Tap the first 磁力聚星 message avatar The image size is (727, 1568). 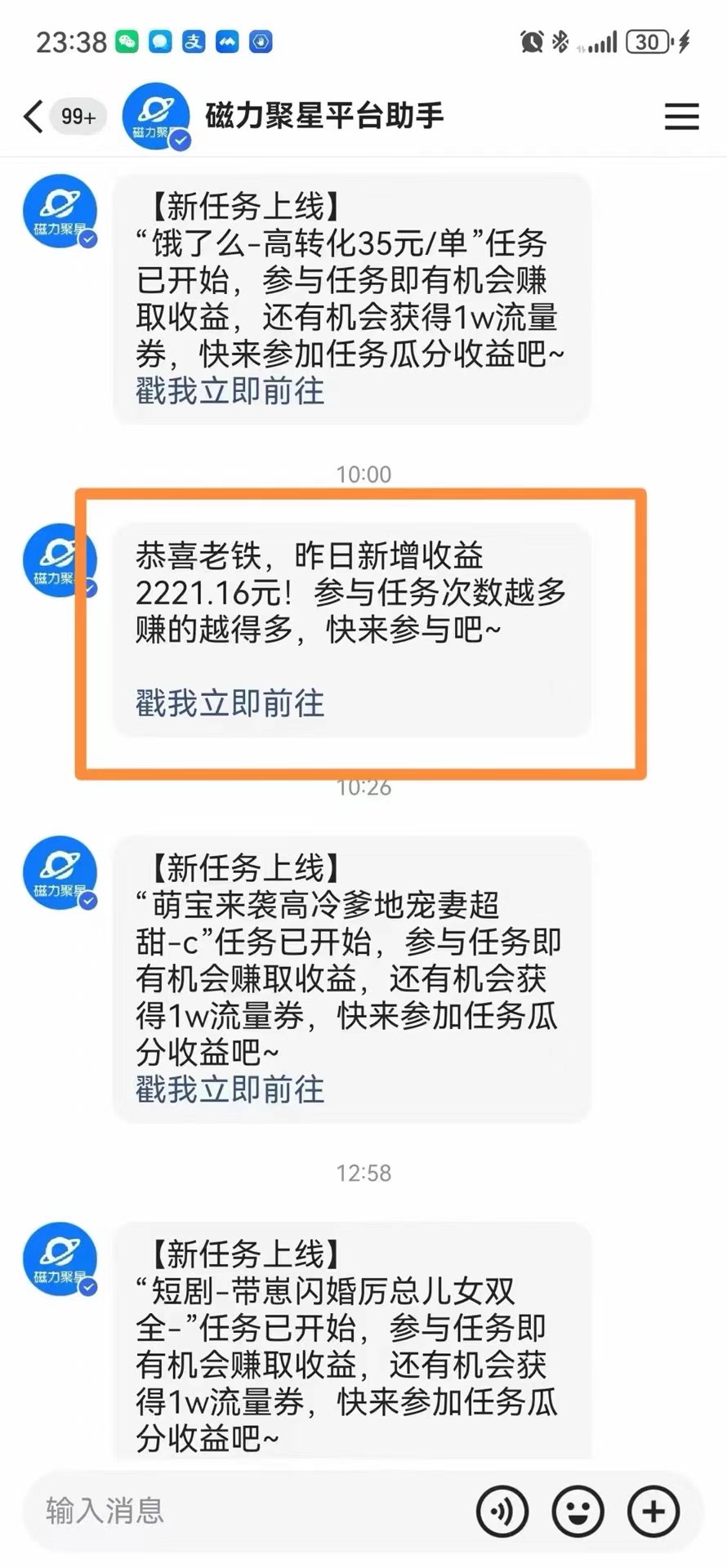(x=60, y=211)
